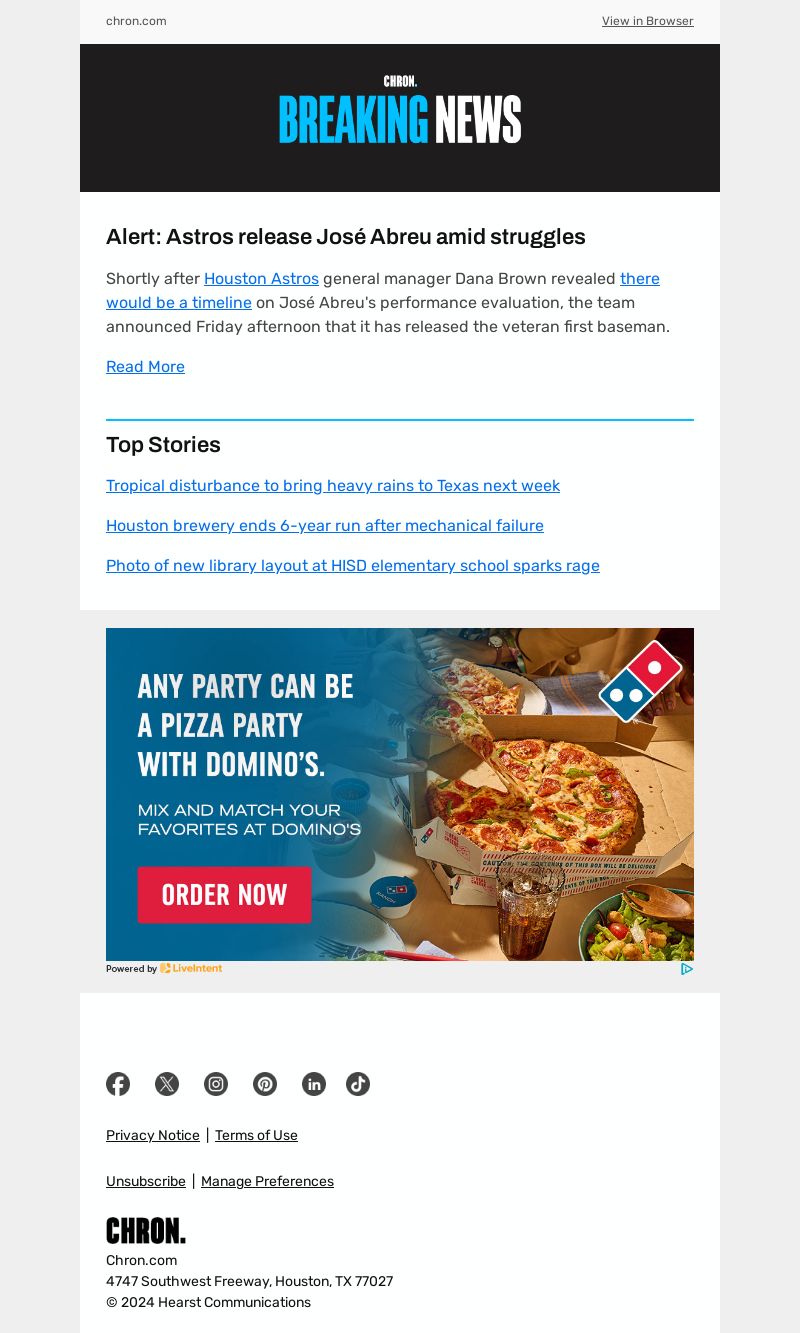
Task: Follow the Houston Astros link
Action: tap(261, 279)
